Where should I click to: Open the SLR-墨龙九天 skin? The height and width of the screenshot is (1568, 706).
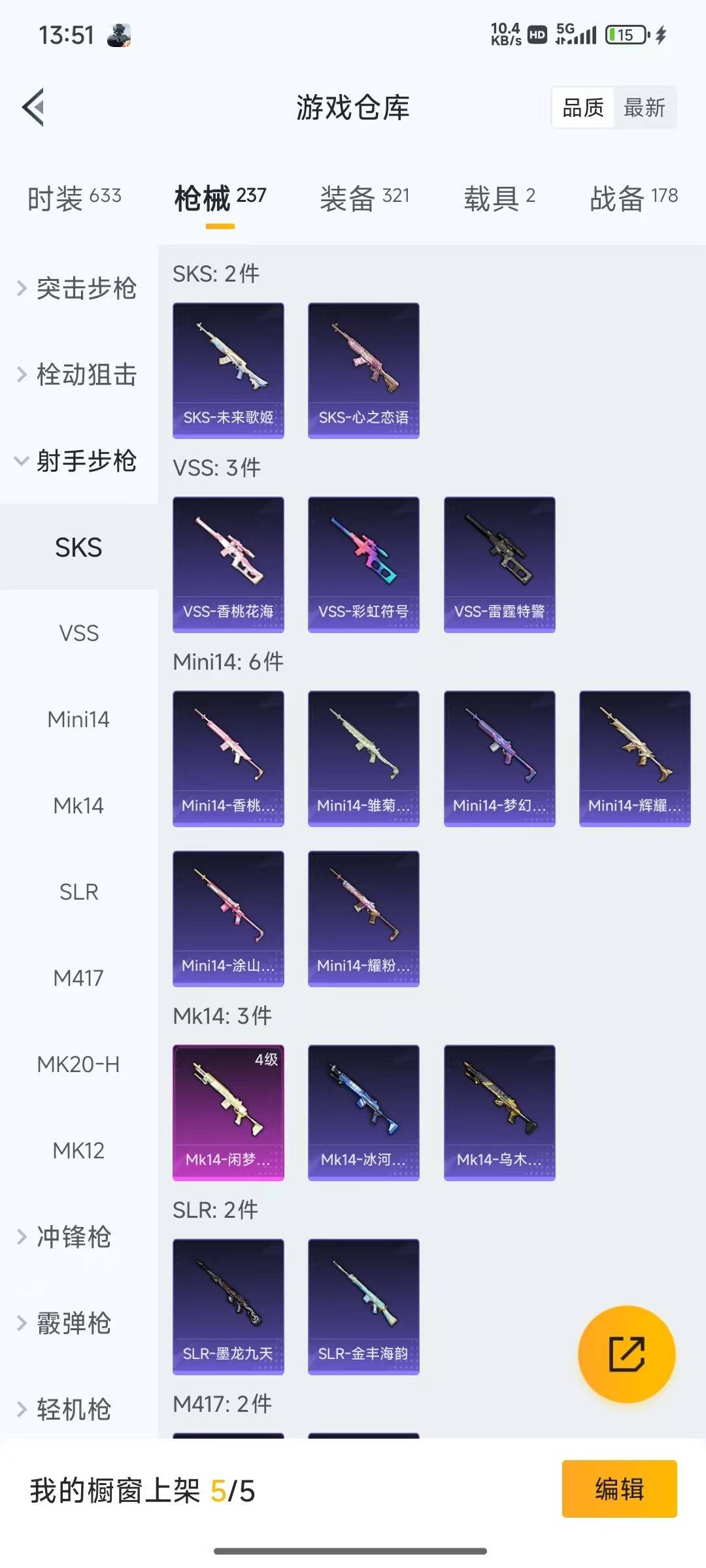click(x=228, y=1306)
